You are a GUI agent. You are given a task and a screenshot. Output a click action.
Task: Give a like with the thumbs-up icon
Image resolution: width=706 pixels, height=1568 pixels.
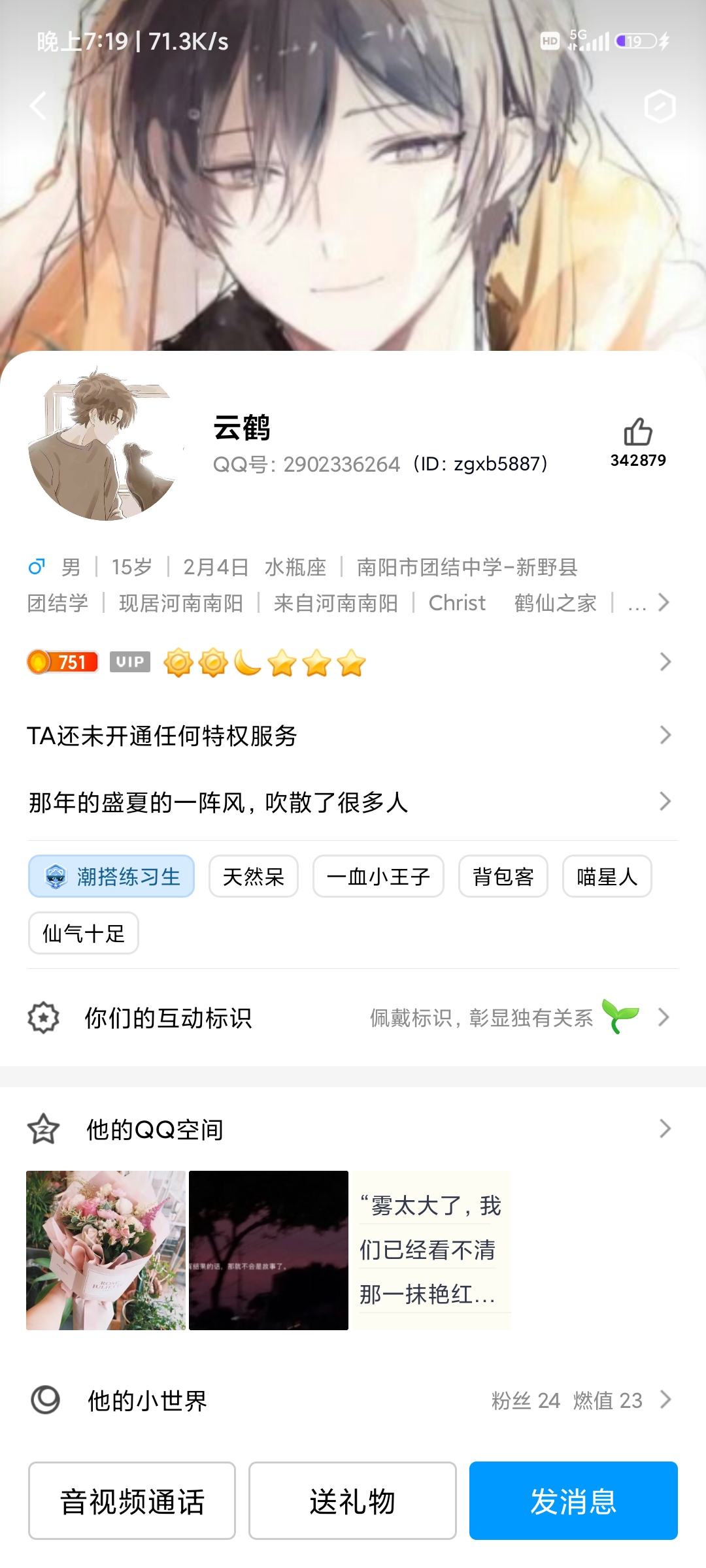pos(638,433)
